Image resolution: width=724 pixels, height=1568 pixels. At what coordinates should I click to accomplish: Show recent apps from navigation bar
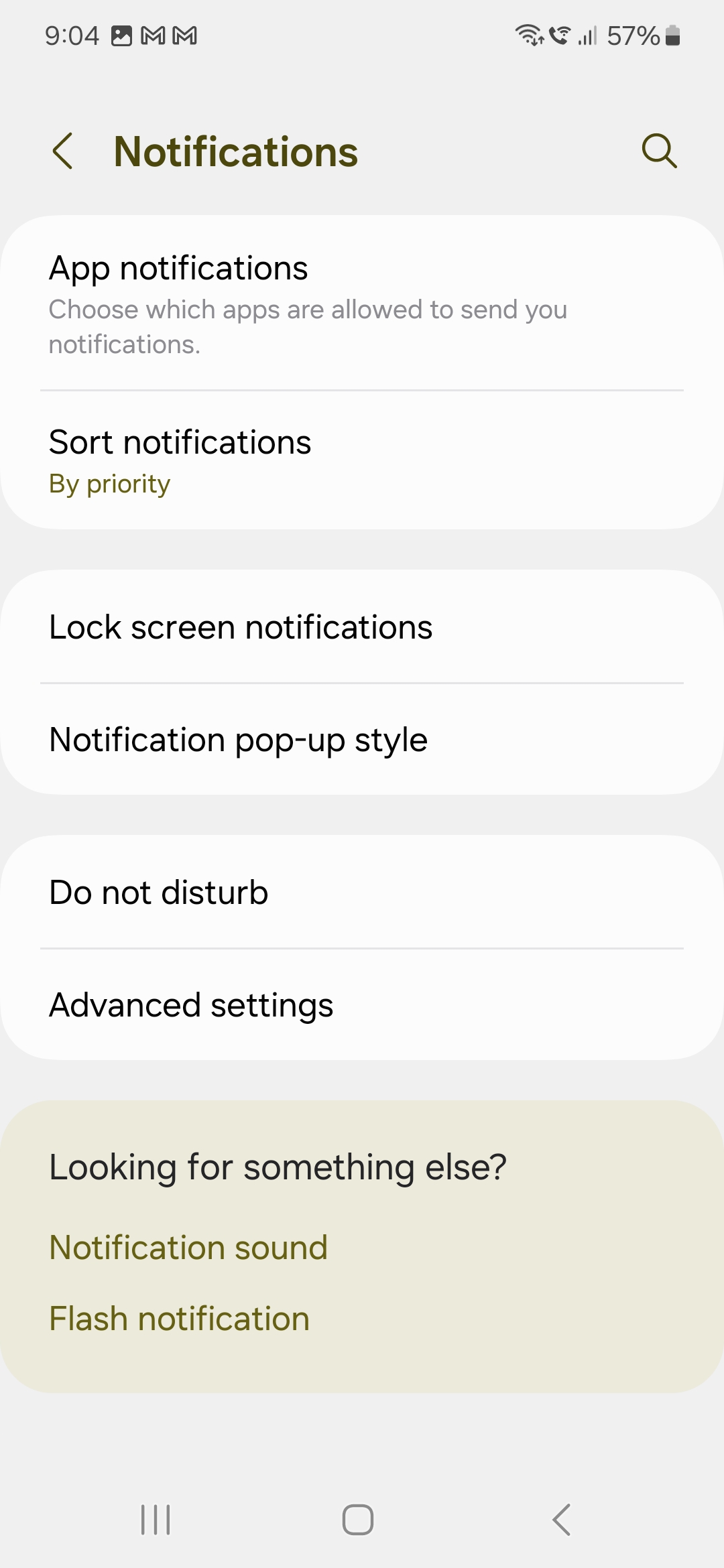(x=156, y=1519)
